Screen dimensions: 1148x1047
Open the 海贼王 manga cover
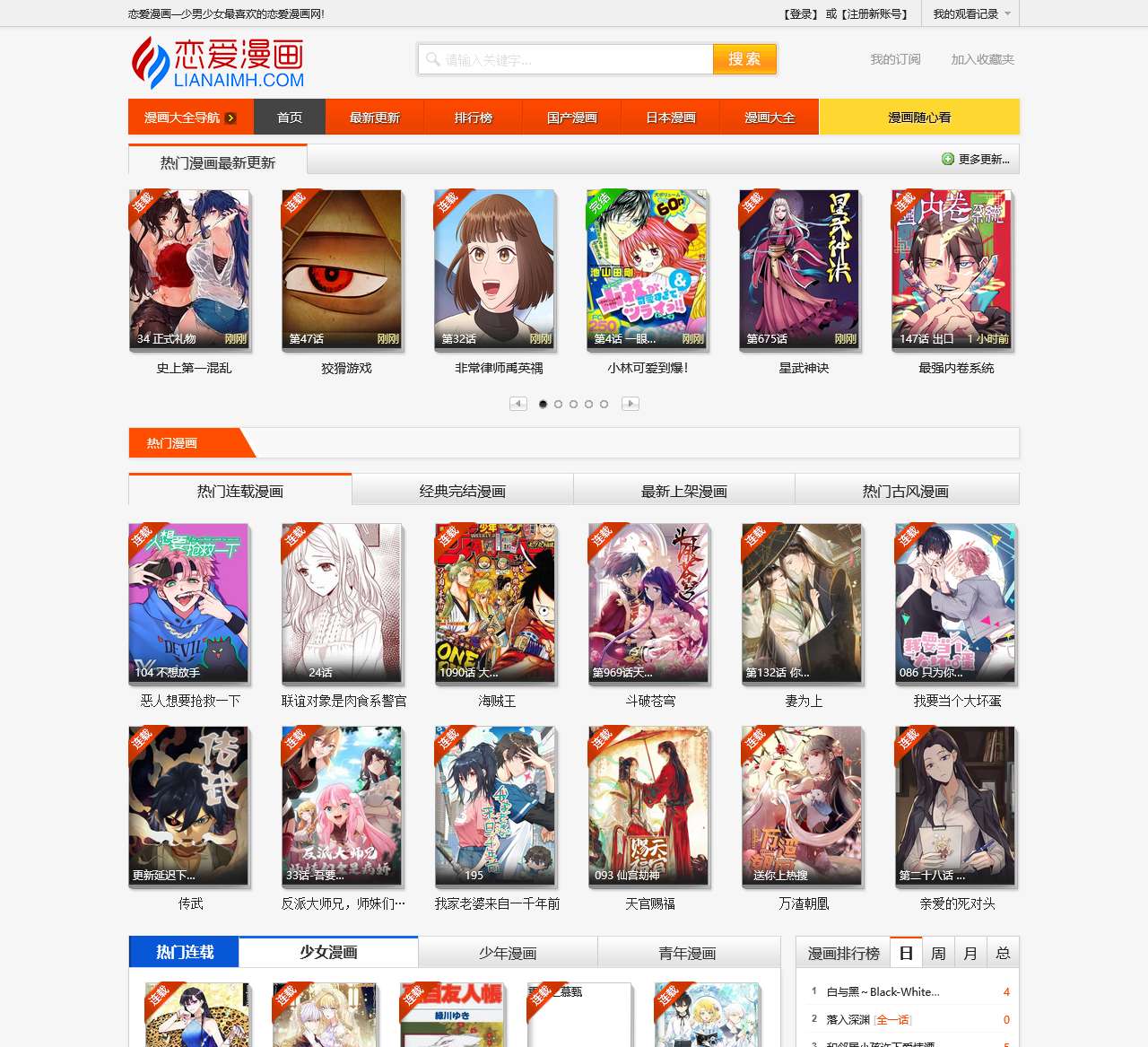point(496,603)
